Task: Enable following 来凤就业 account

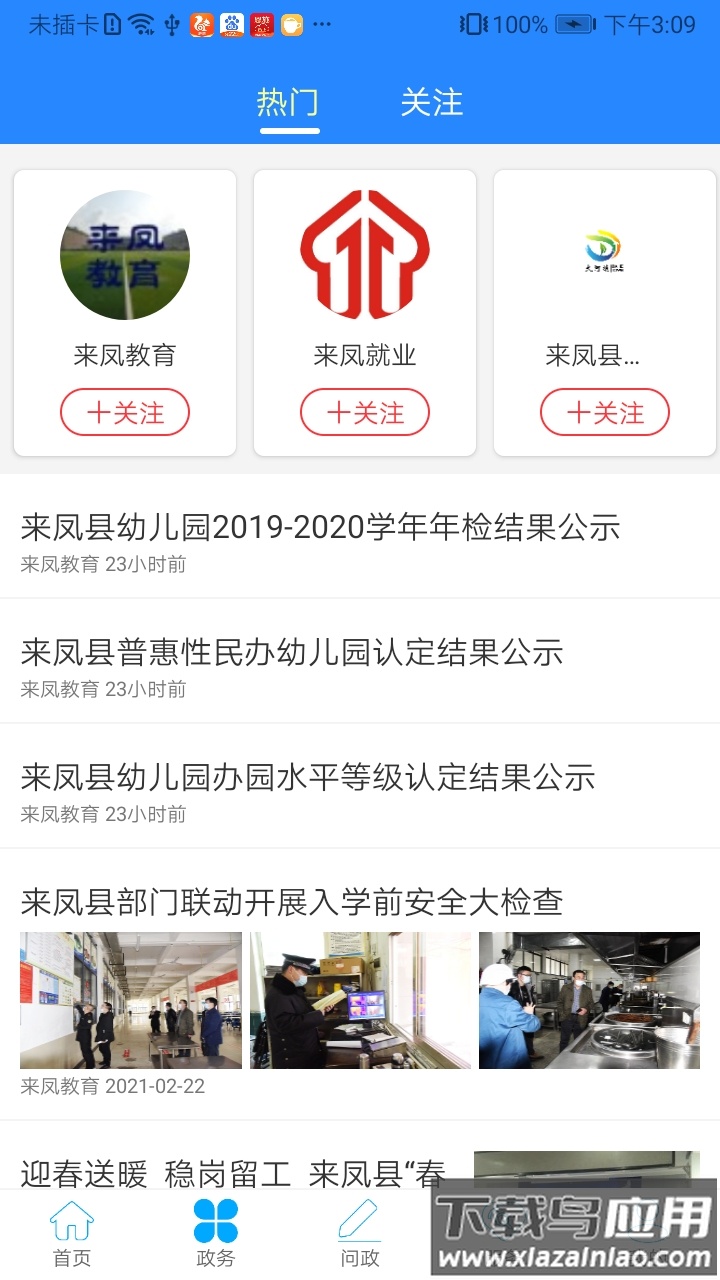Action: [363, 412]
